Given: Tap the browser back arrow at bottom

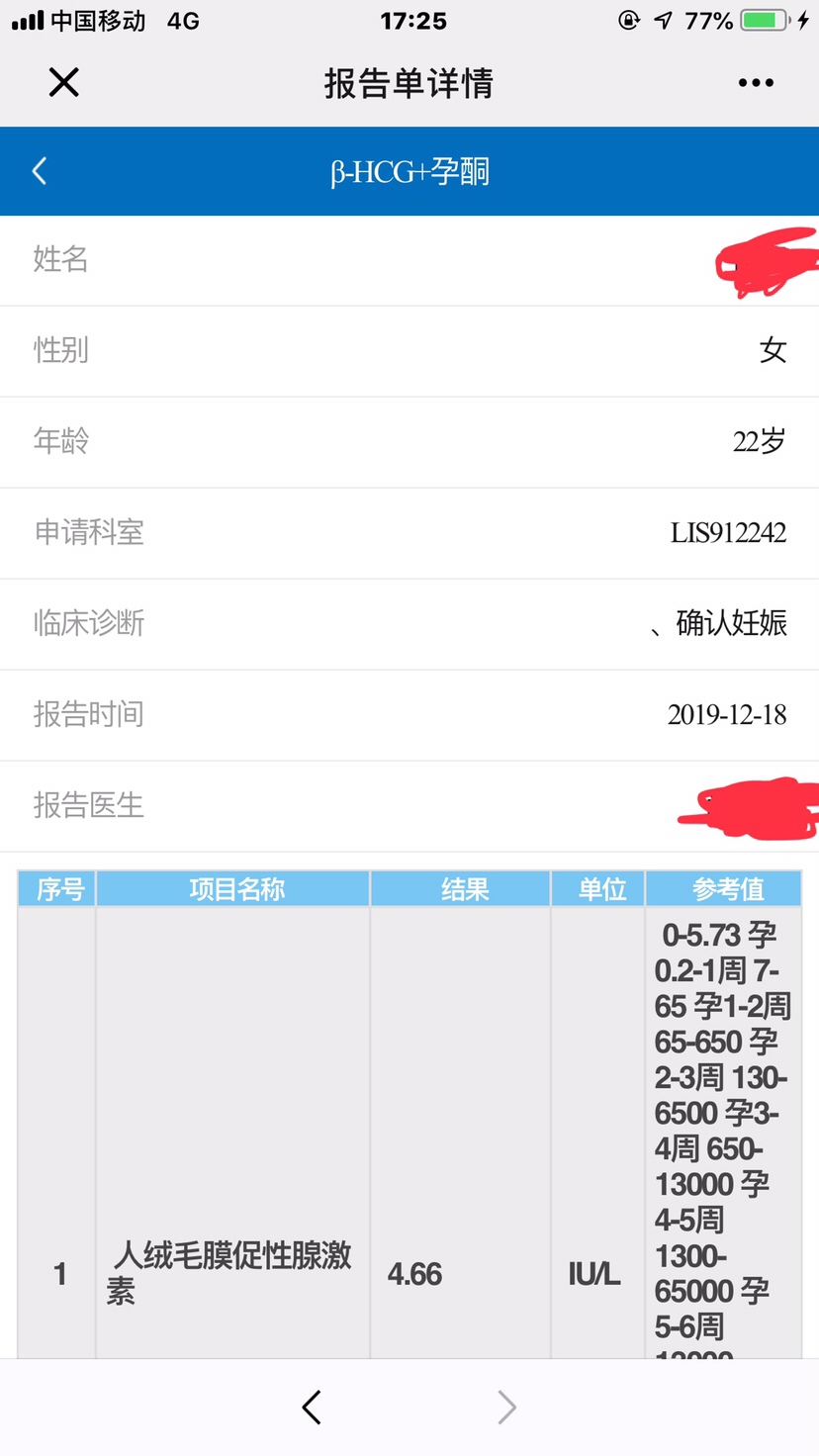Looking at the screenshot, I should (312, 1407).
